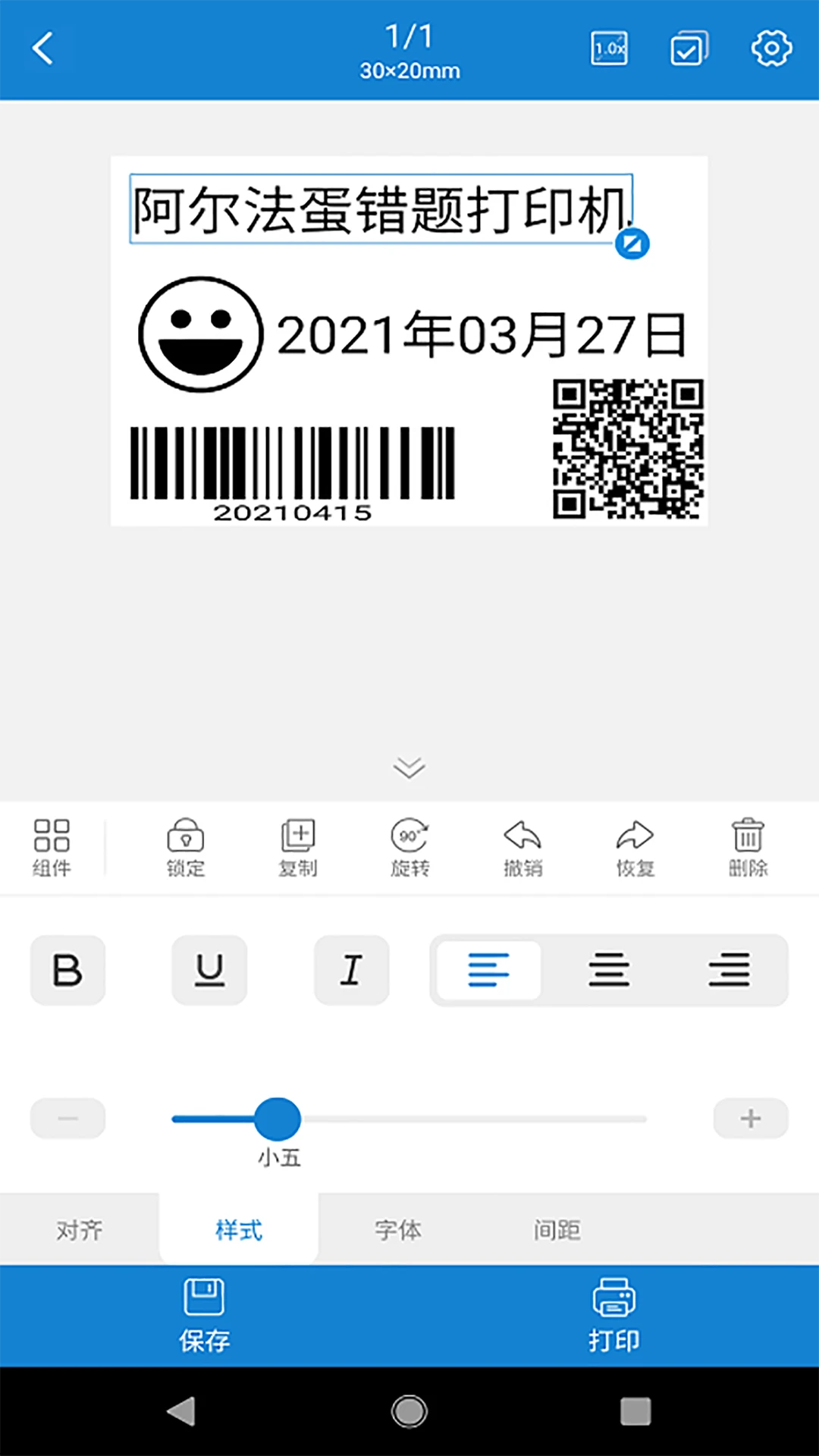The width and height of the screenshot is (819, 1456).
Task: Toggle italic text style
Action: click(x=351, y=970)
